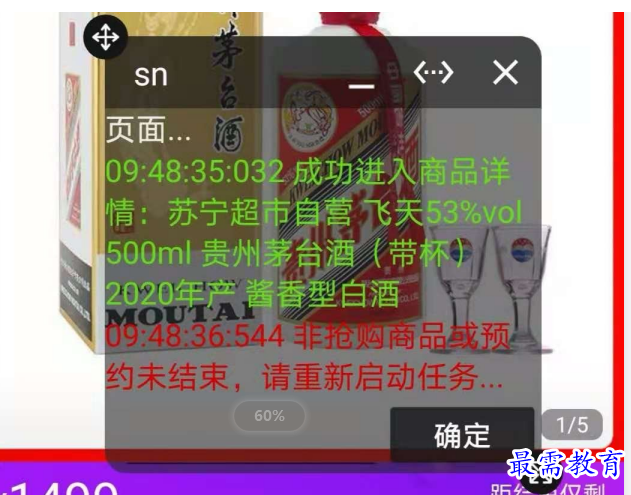Tap the horizontal resize arrows icon

tap(433, 72)
